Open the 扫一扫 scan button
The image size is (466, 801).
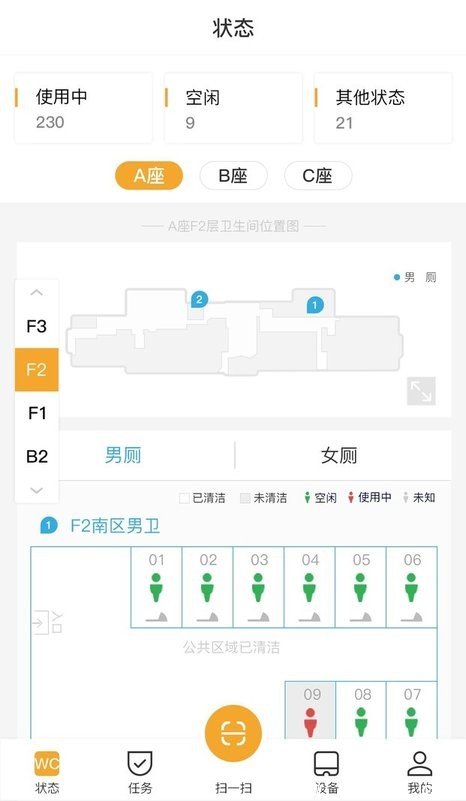(x=233, y=734)
